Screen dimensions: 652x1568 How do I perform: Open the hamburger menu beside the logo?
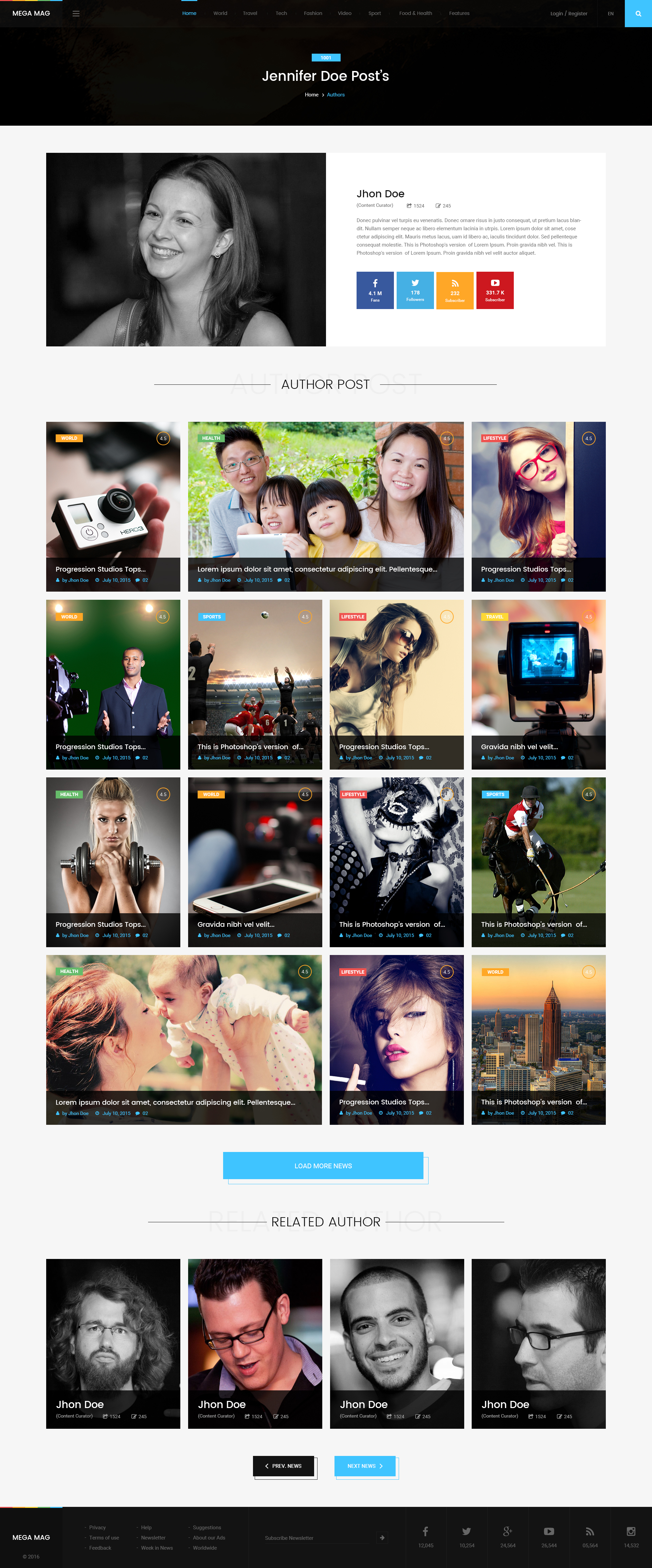coord(76,13)
